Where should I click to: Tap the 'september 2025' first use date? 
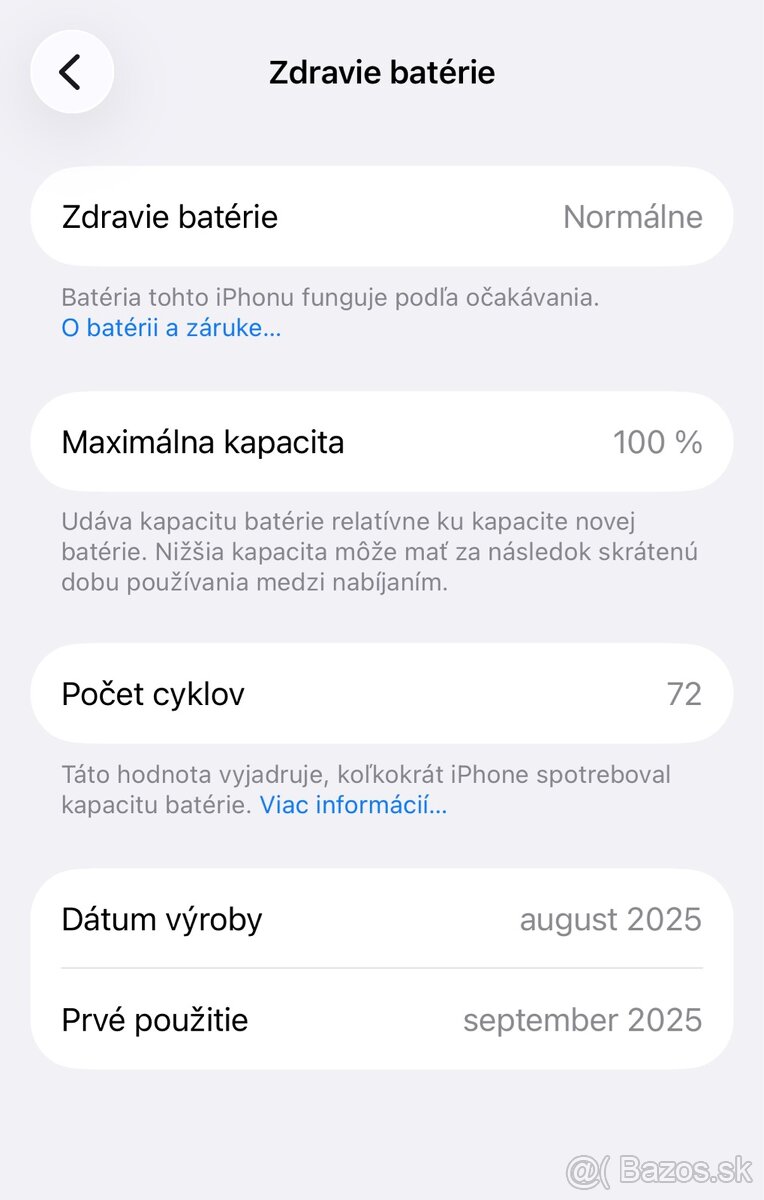tap(582, 1020)
